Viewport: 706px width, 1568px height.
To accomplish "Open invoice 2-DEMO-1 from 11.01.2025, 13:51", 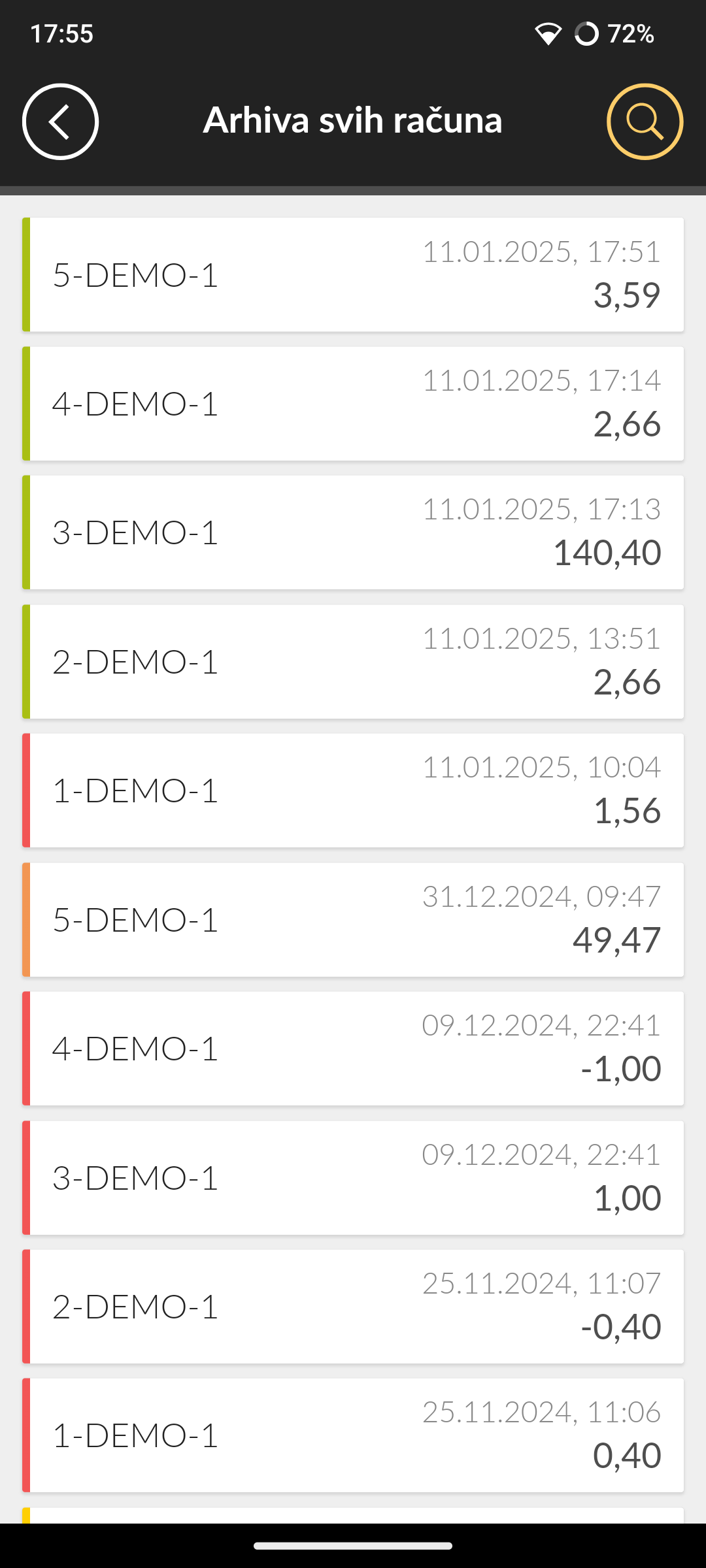I will [353, 661].
